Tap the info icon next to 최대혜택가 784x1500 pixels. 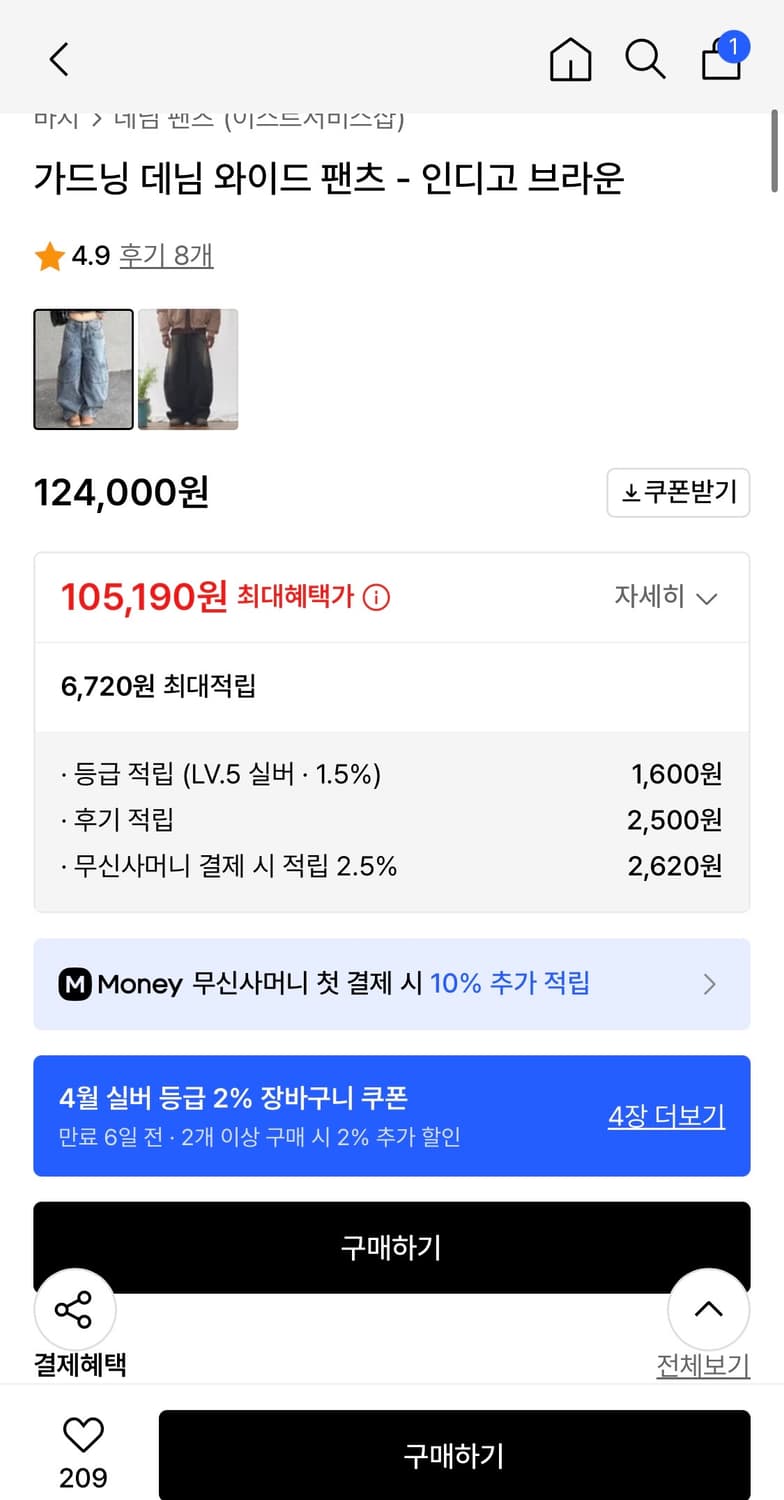coord(375,597)
